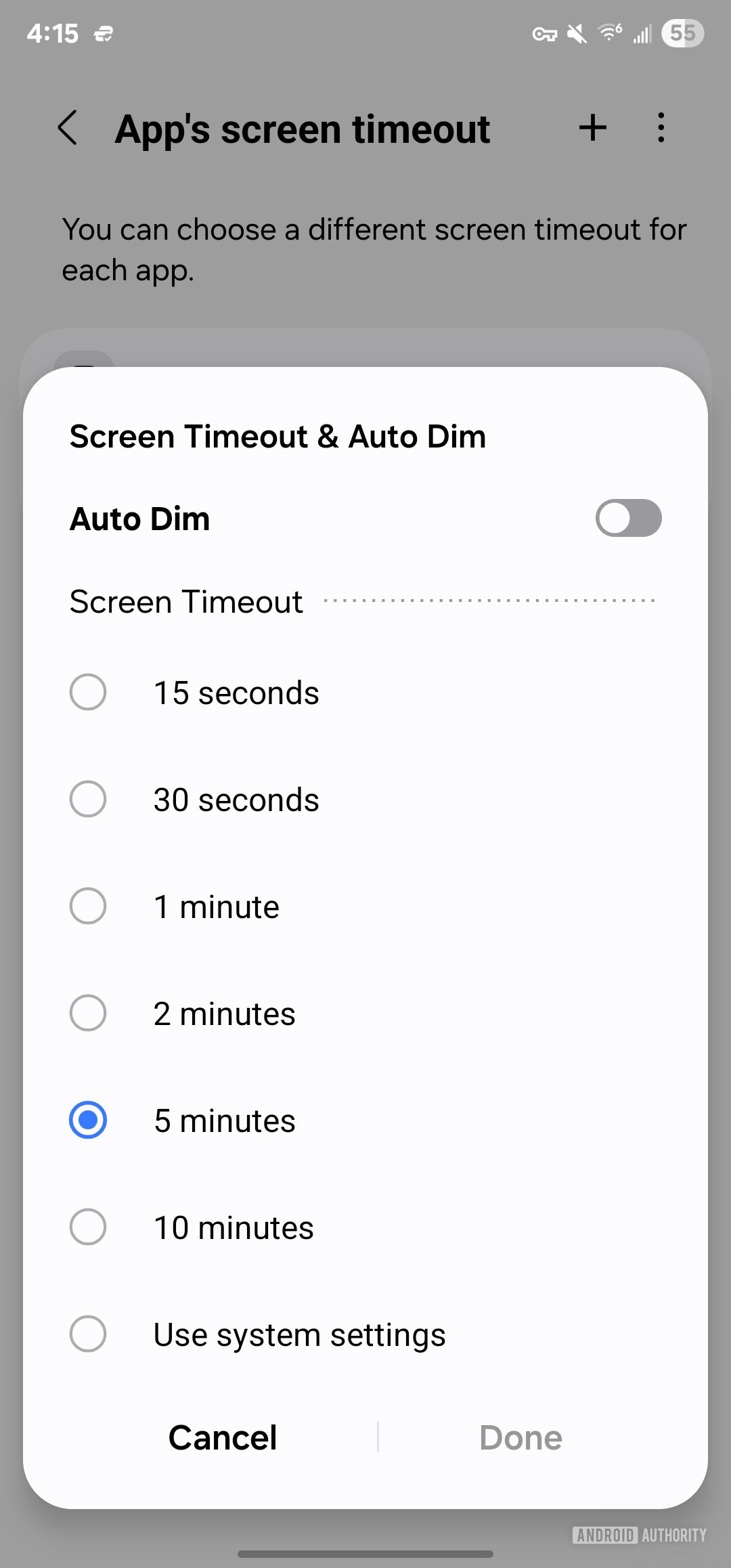
Task: Pick the 2 minutes timeout option
Action: [87, 1013]
